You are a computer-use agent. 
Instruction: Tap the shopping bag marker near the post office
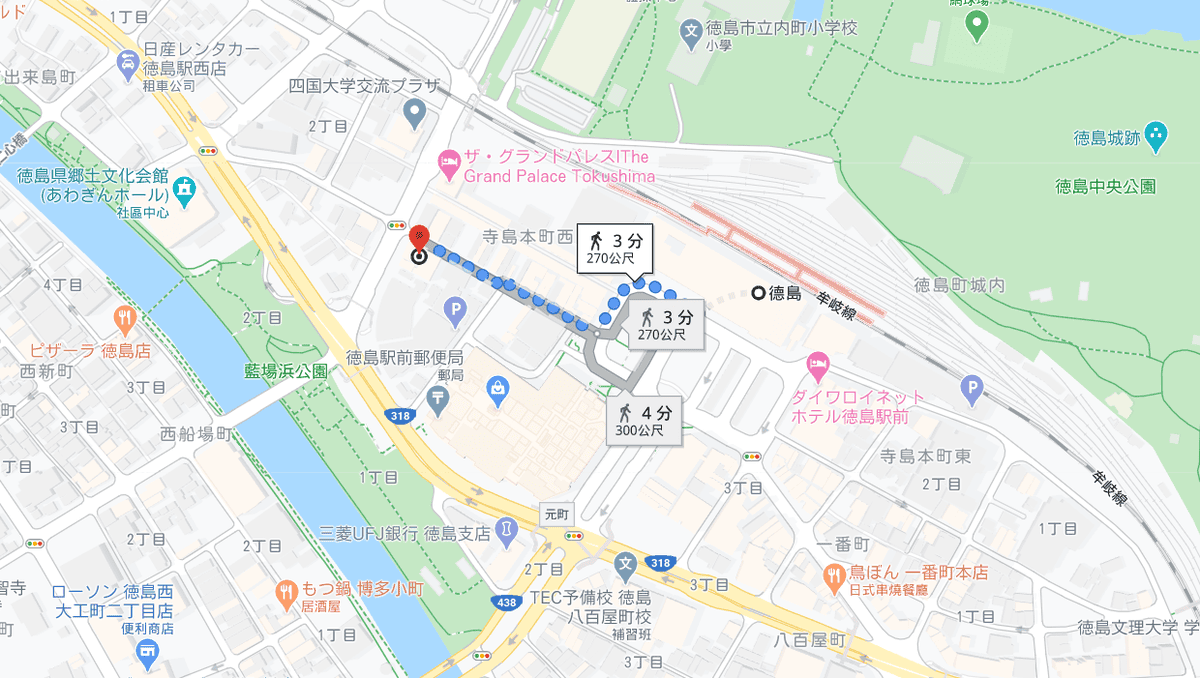[x=497, y=386]
